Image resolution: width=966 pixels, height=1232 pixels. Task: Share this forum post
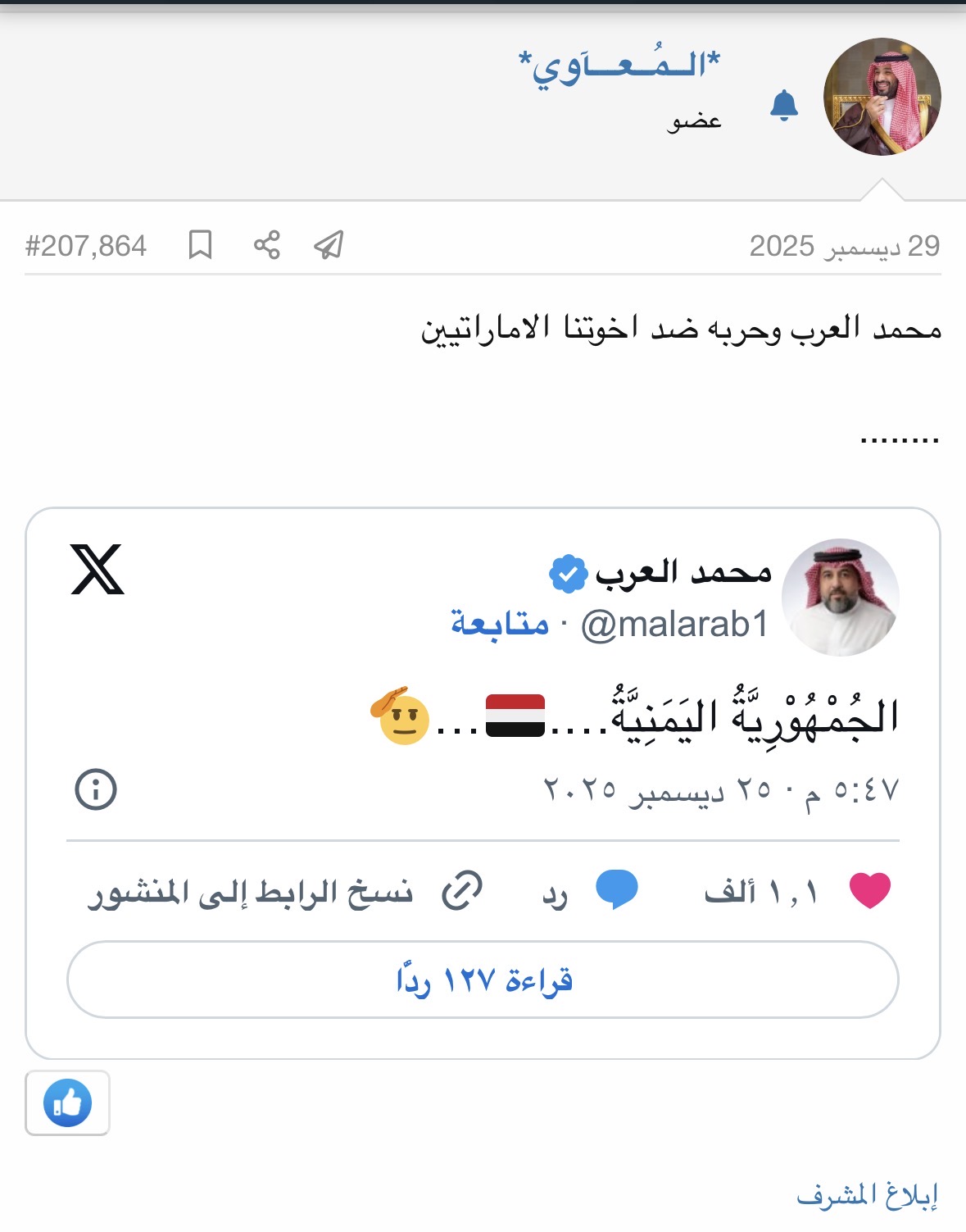tap(266, 244)
